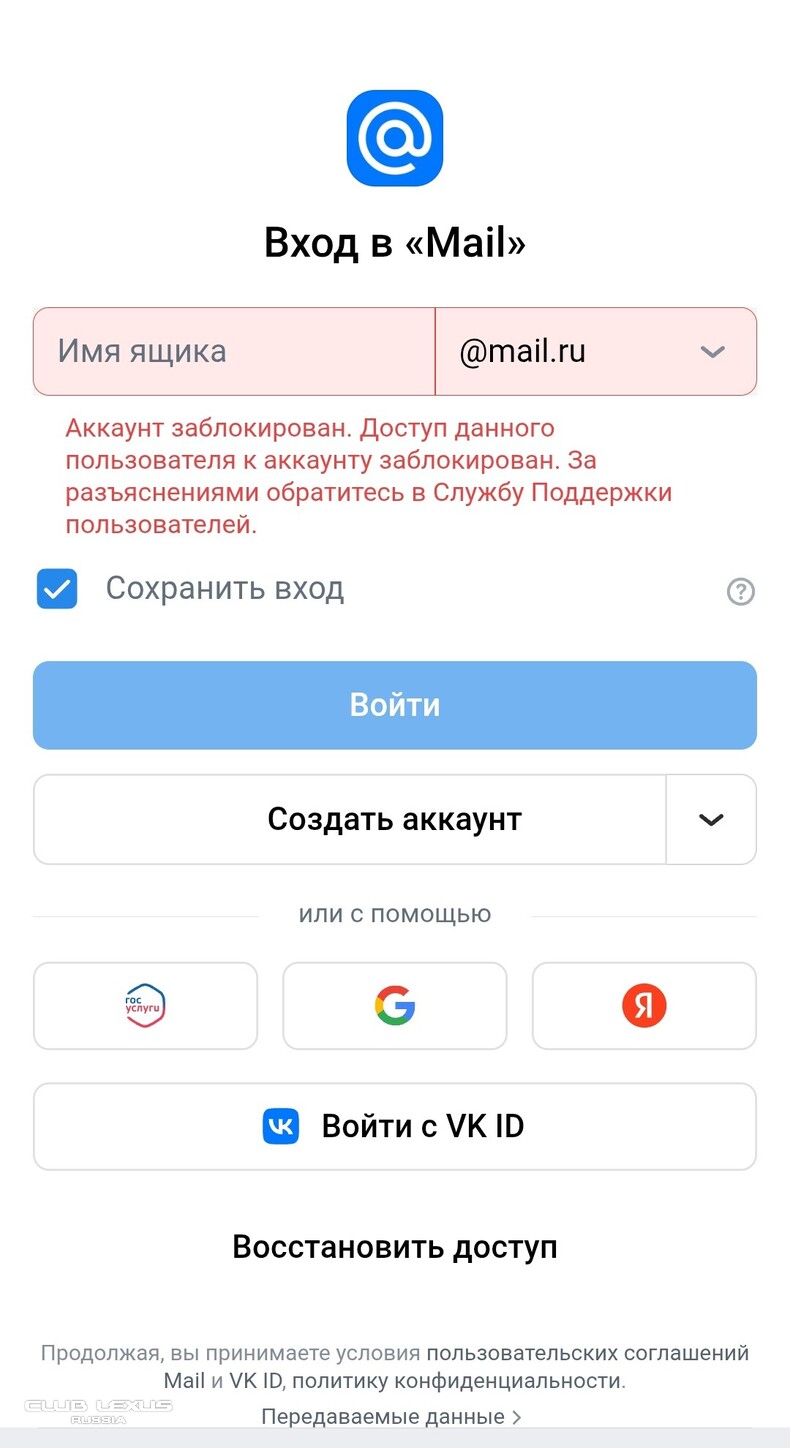Sign in with Госуслуги

pyautogui.click(x=145, y=1006)
